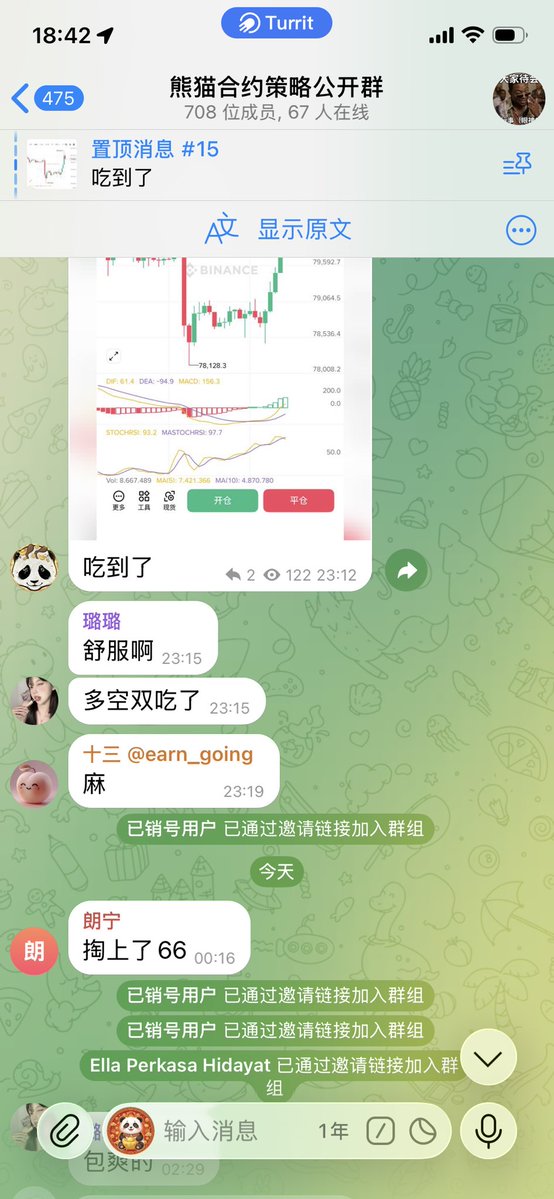Open 十三's profile avatar
The image size is (554, 1199).
(x=34, y=784)
